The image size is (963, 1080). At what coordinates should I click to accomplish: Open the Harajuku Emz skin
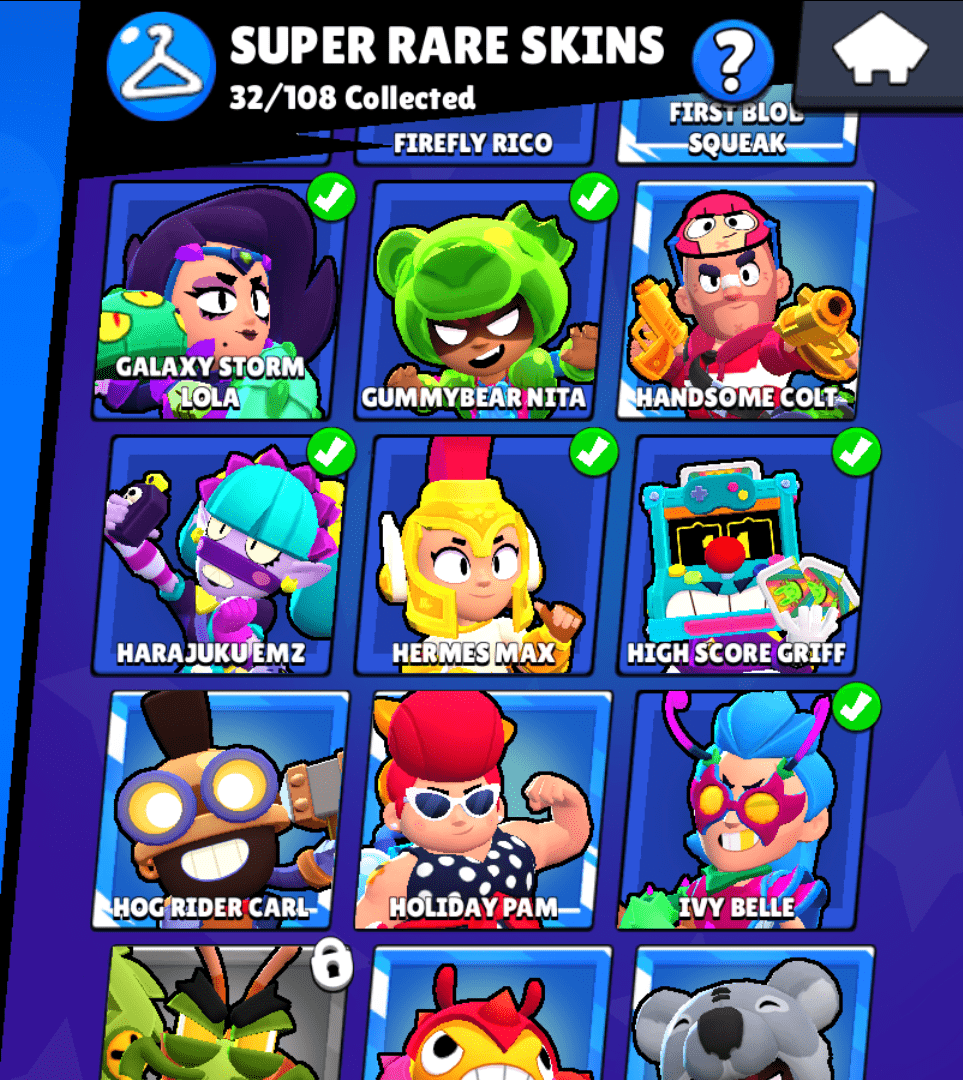click(224, 555)
